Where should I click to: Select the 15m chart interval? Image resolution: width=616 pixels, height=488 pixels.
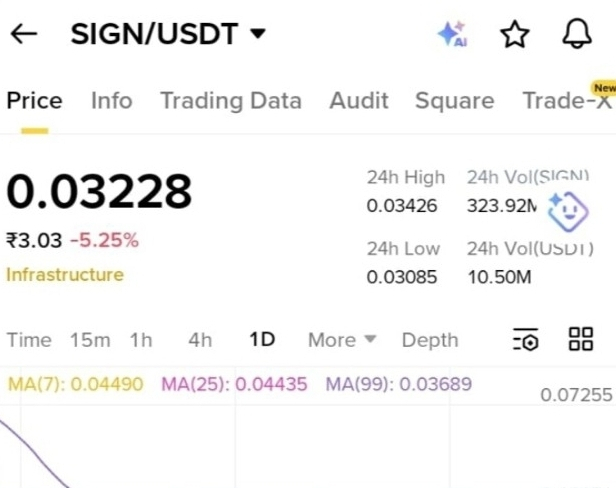click(x=90, y=340)
